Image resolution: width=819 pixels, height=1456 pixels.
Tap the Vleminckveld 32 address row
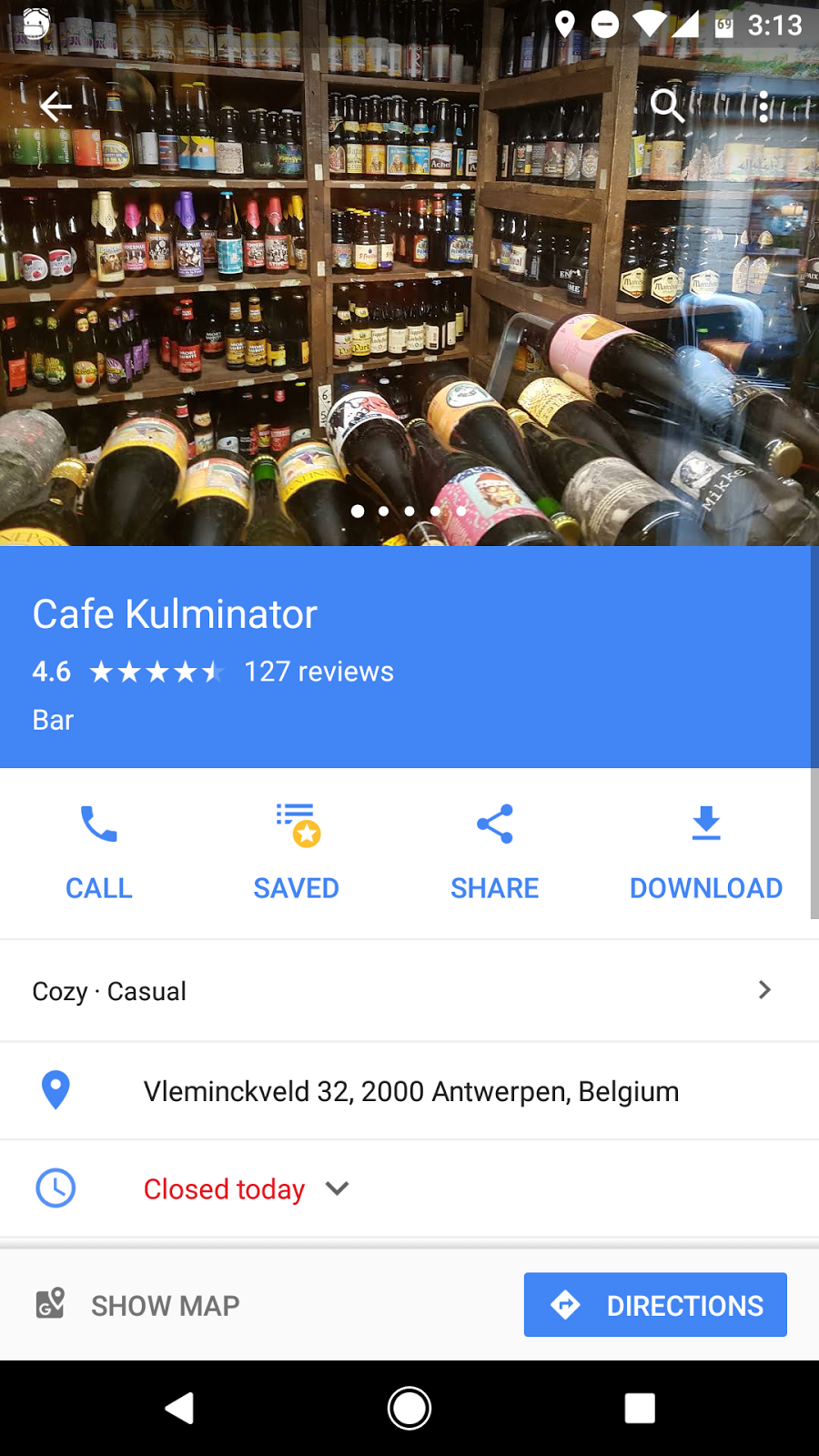point(409,1091)
